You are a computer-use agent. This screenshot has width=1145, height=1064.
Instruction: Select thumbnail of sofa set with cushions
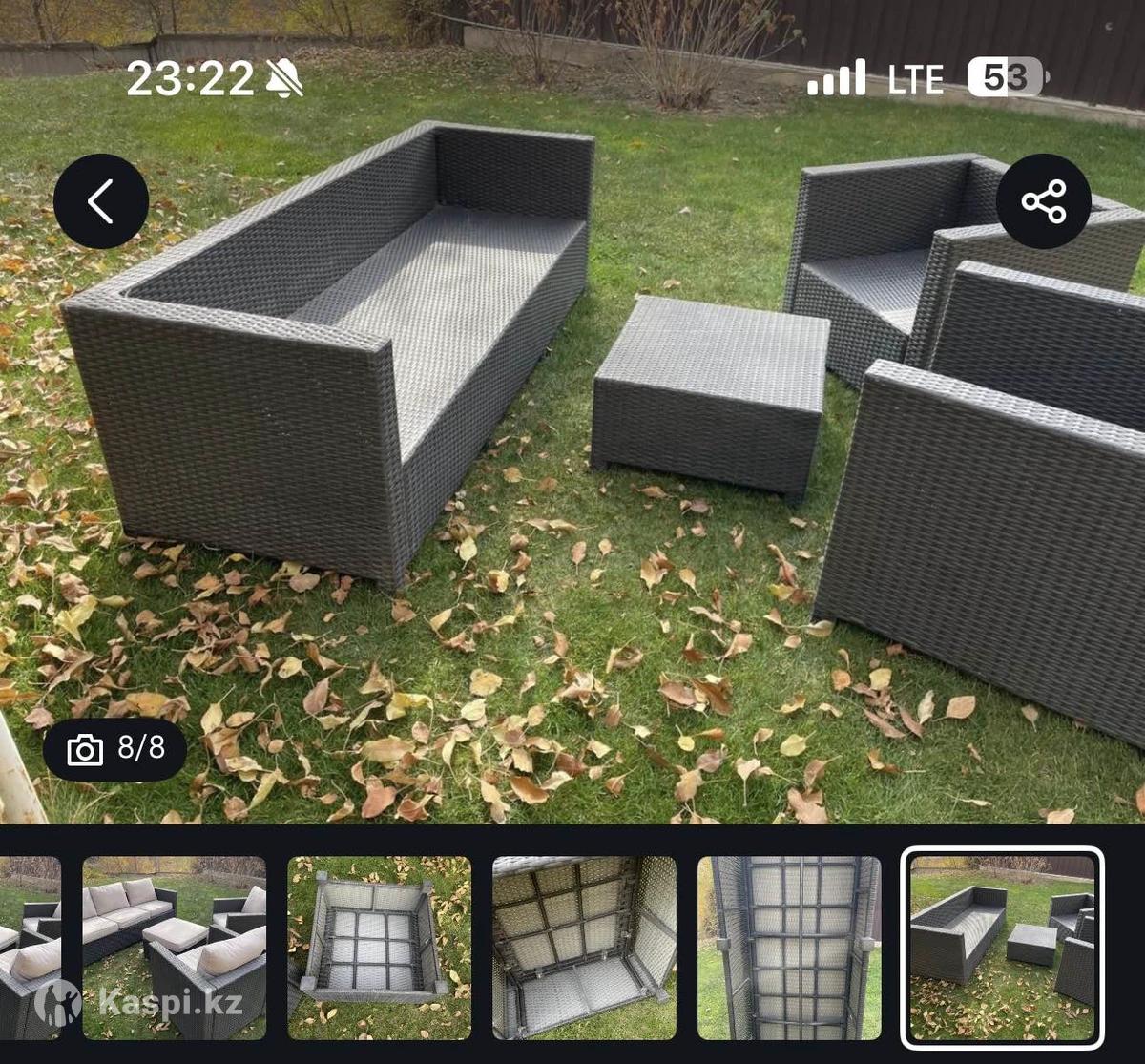[x=174, y=948]
